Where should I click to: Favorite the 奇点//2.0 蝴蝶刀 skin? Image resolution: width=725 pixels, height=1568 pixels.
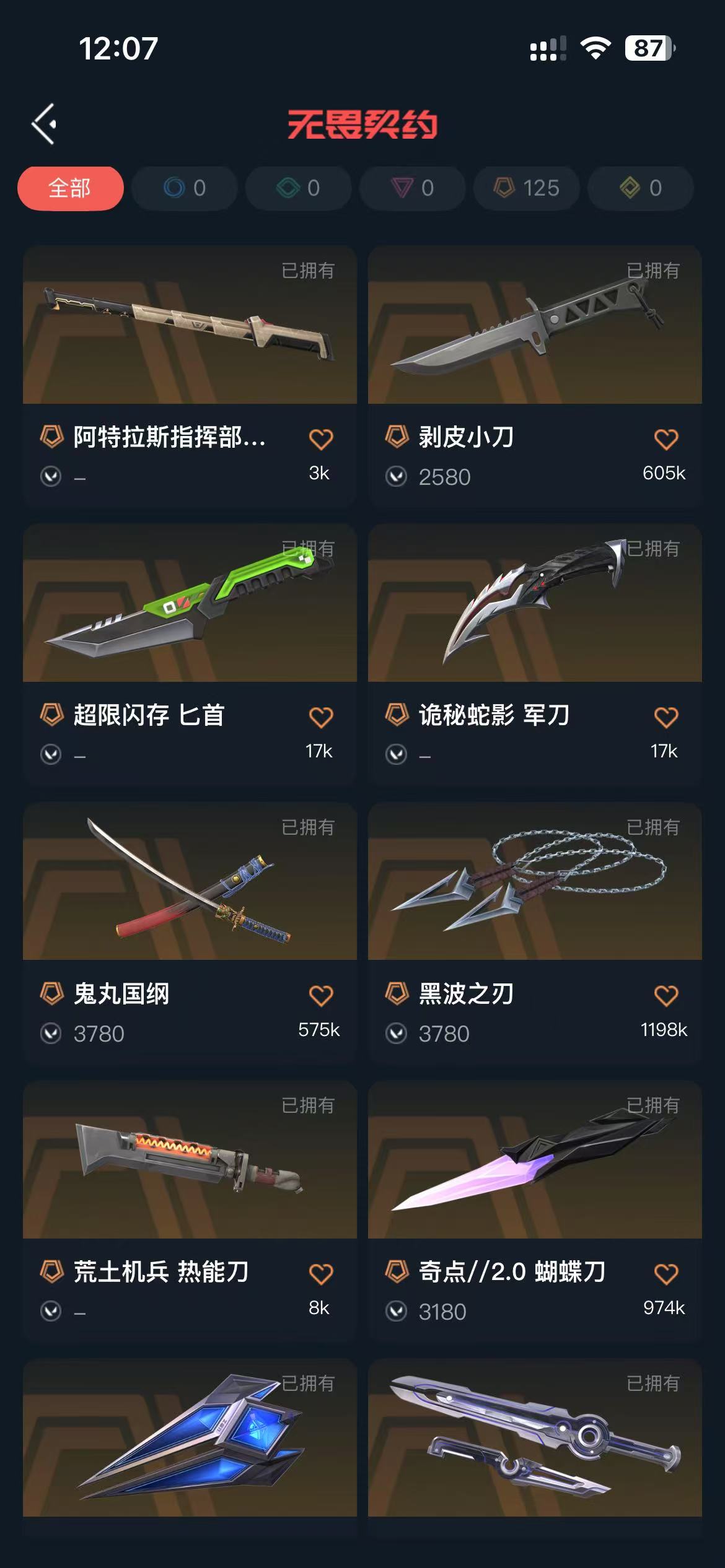coord(666,1274)
